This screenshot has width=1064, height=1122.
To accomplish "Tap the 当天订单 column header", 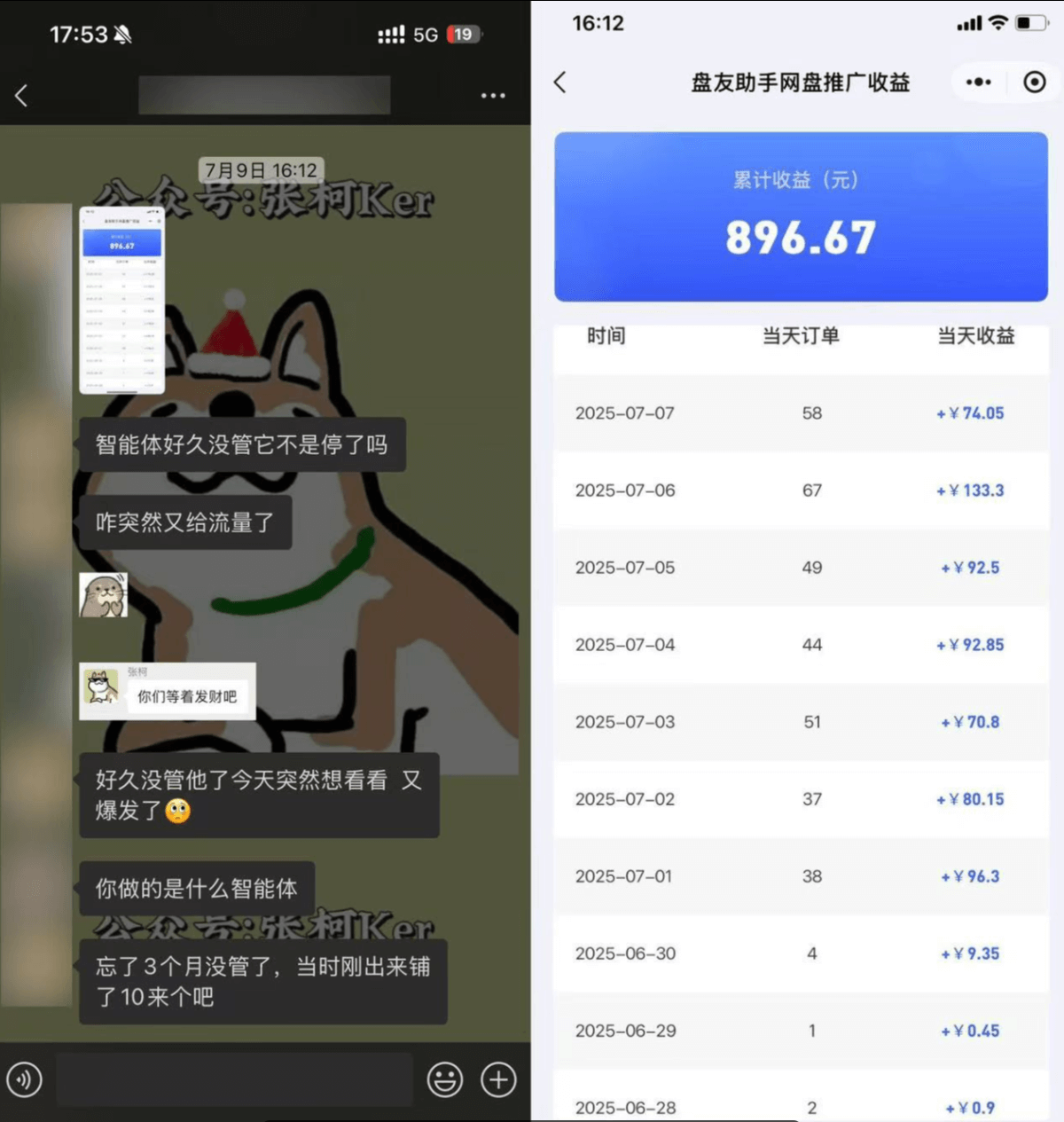I will click(800, 337).
